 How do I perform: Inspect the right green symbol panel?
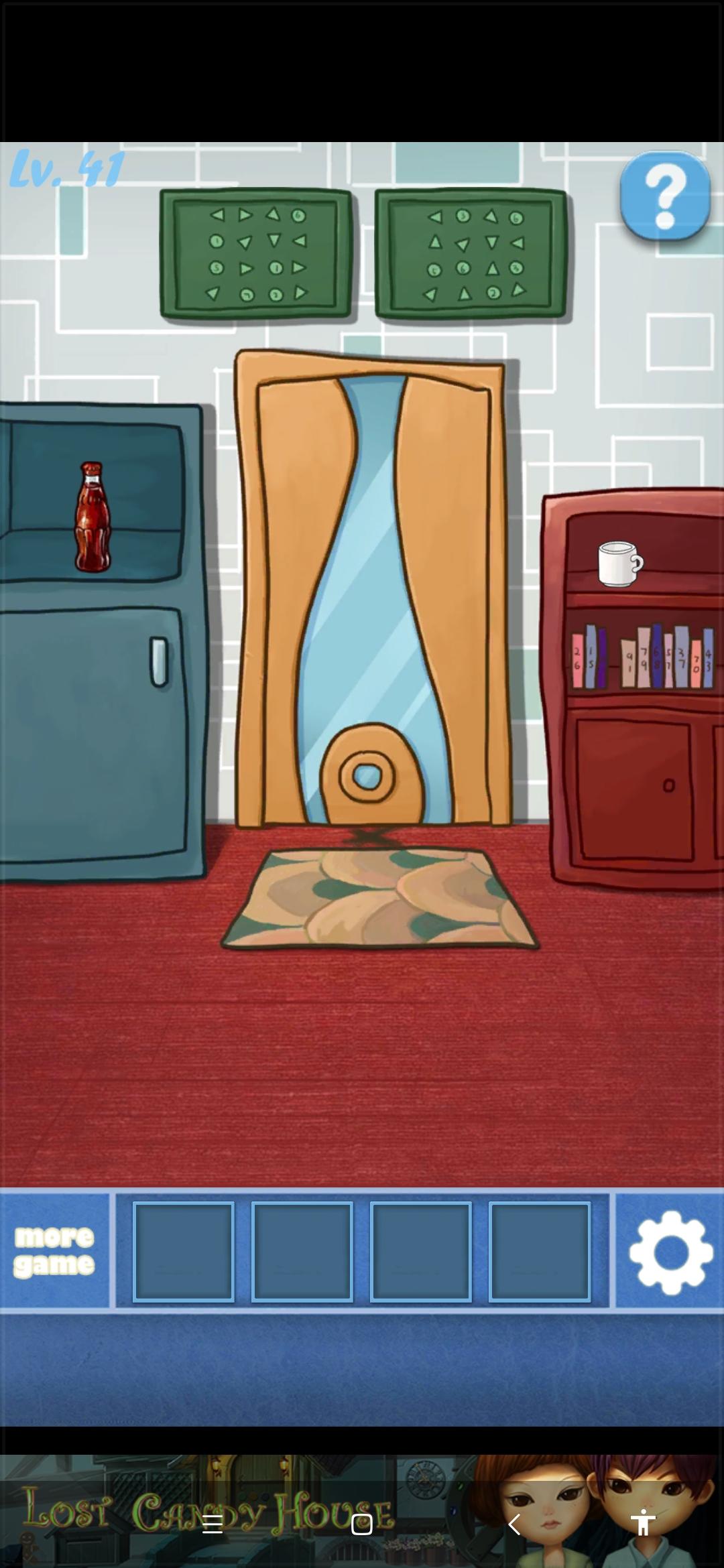point(471,253)
